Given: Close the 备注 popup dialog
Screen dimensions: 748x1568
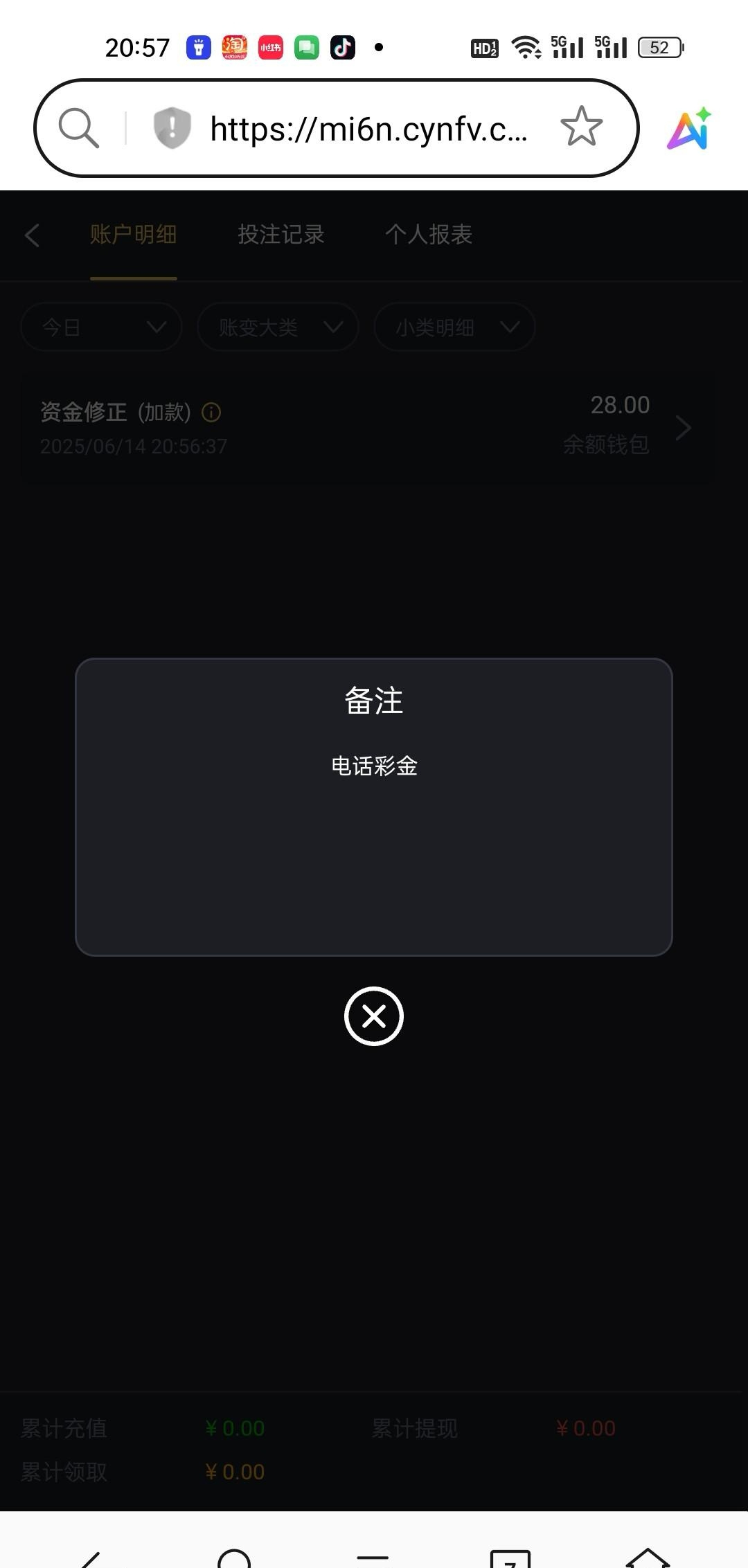Looking at the screenshot, I should (x=374, y=1016).
